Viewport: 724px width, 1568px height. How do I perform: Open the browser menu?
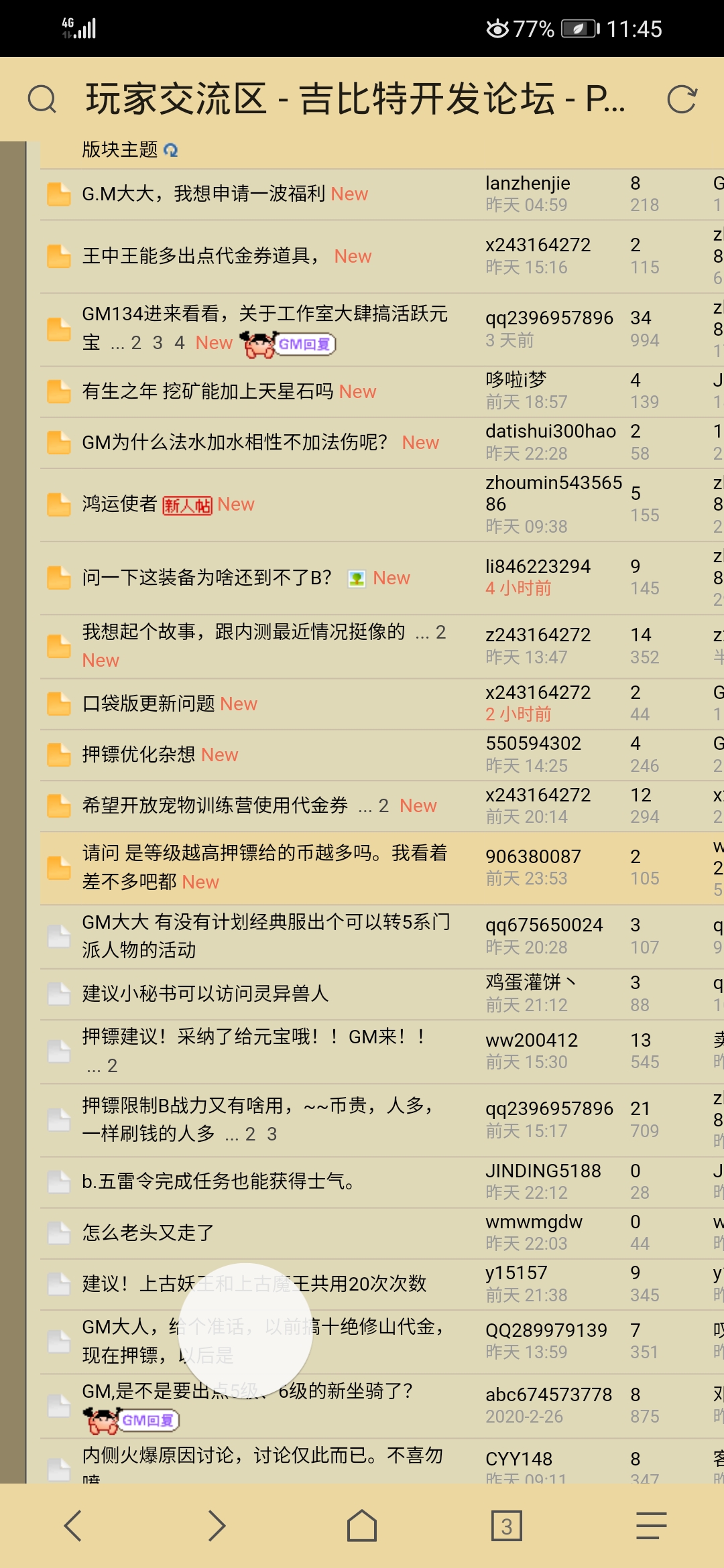651,1526
